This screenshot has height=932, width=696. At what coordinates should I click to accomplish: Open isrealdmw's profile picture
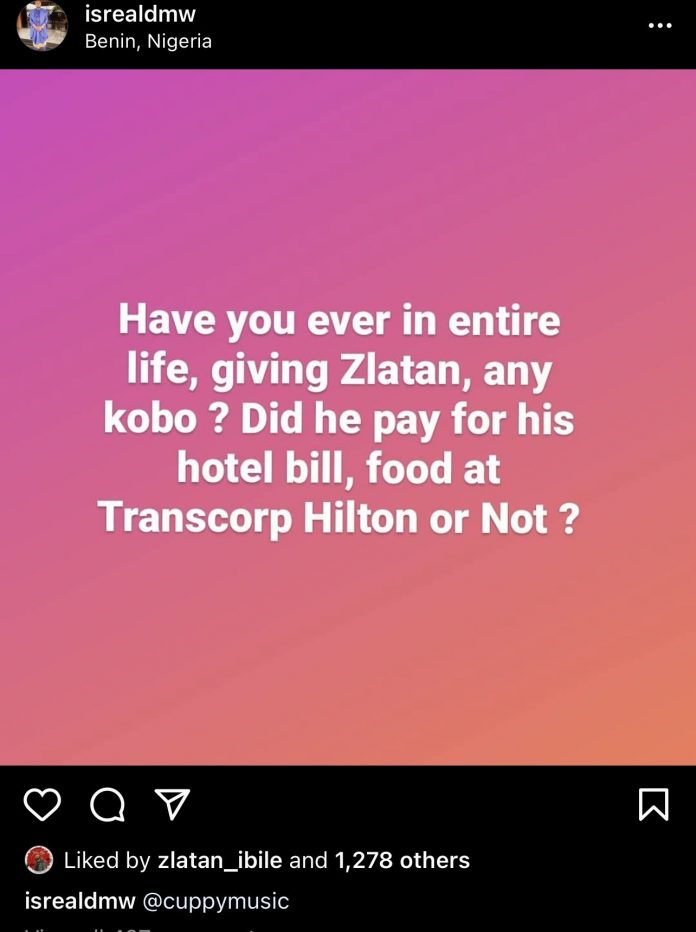[42, 27]
